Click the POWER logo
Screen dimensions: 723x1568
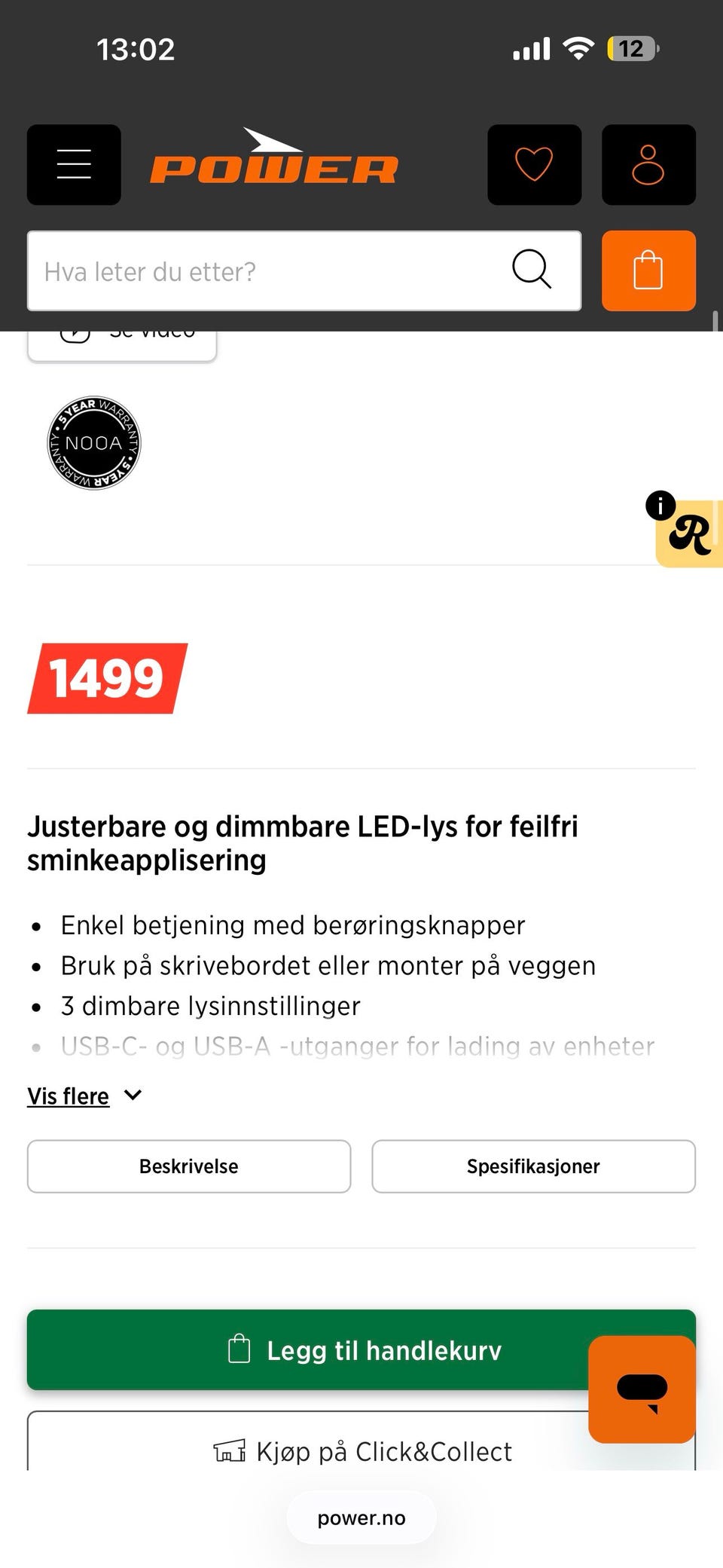[273, 164]
